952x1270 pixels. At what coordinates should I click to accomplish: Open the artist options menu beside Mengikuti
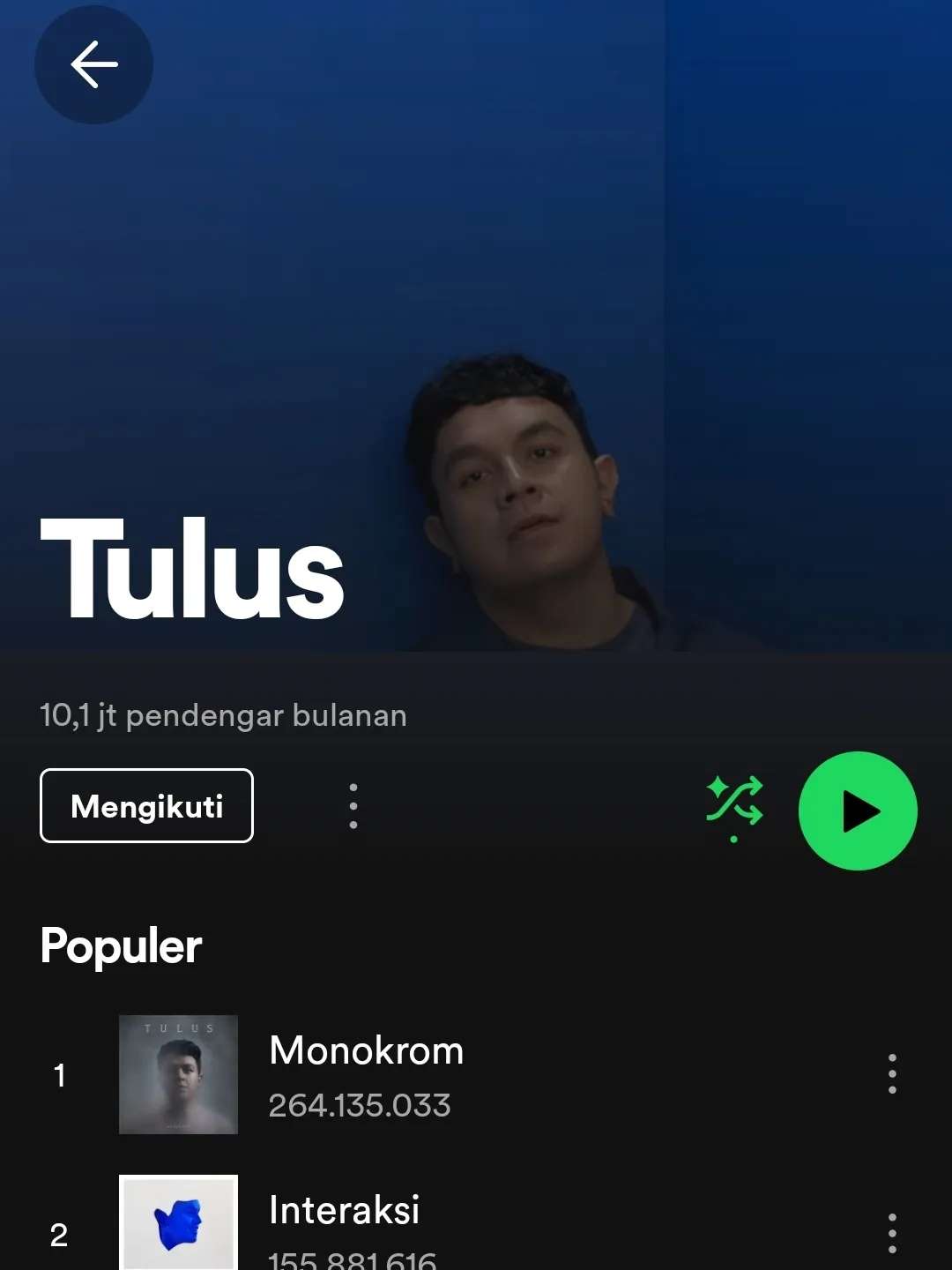[x=353, y=805]
